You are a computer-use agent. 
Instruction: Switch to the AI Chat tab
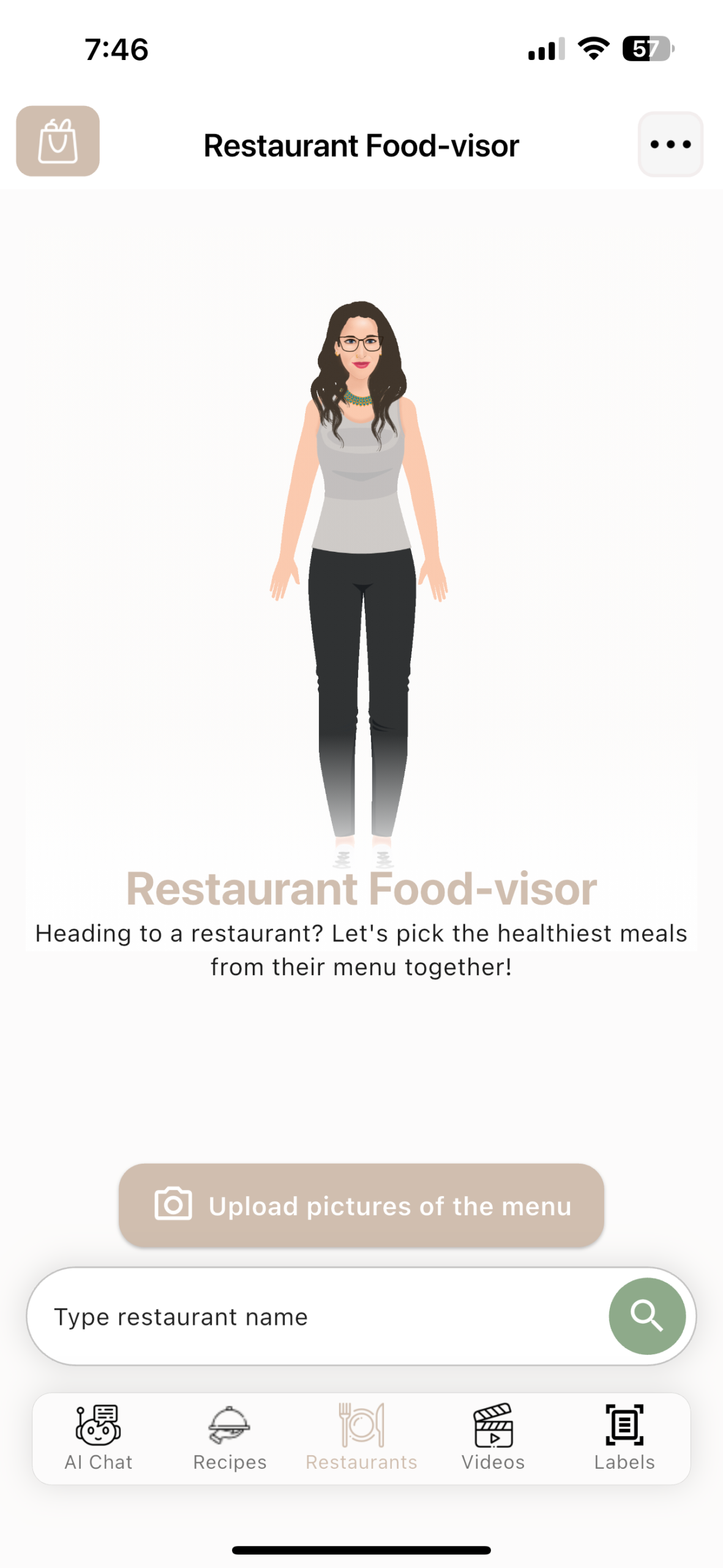click(99, 1438)
